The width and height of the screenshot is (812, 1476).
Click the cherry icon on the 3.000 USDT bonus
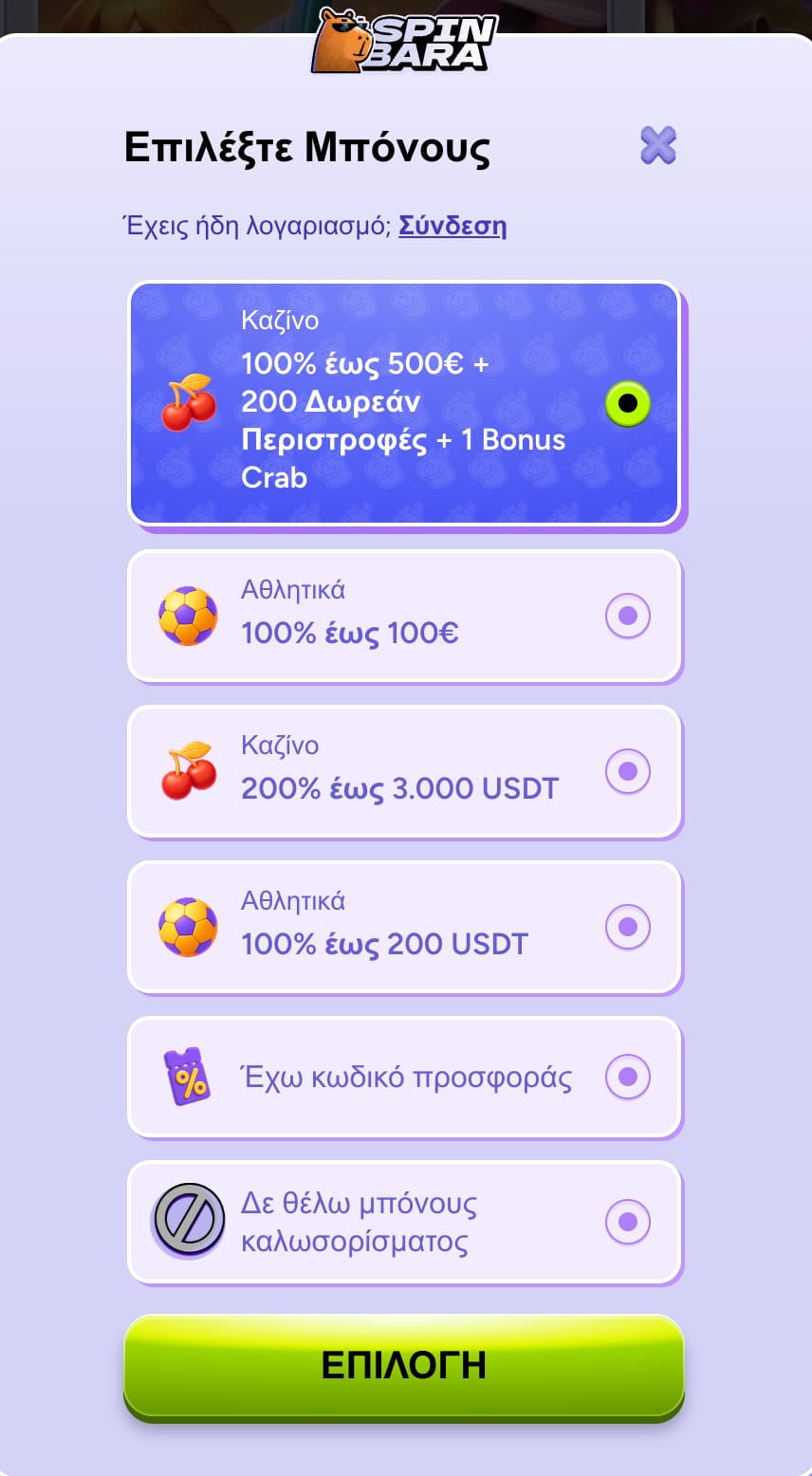[x=188, y=770]
